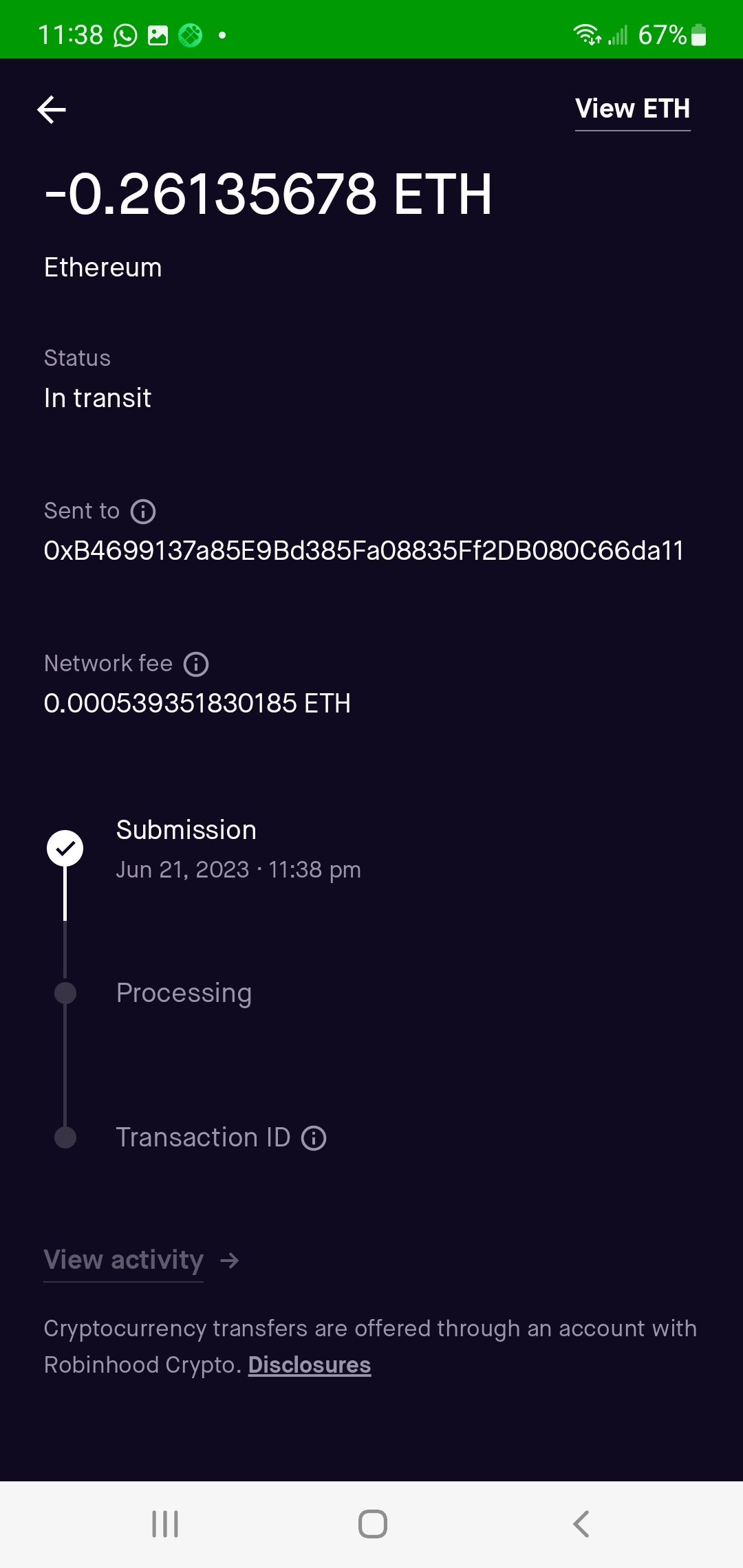The image size is (743, 1568).
Task: Show info about the Network fee
Action: [x=196, y=664]
